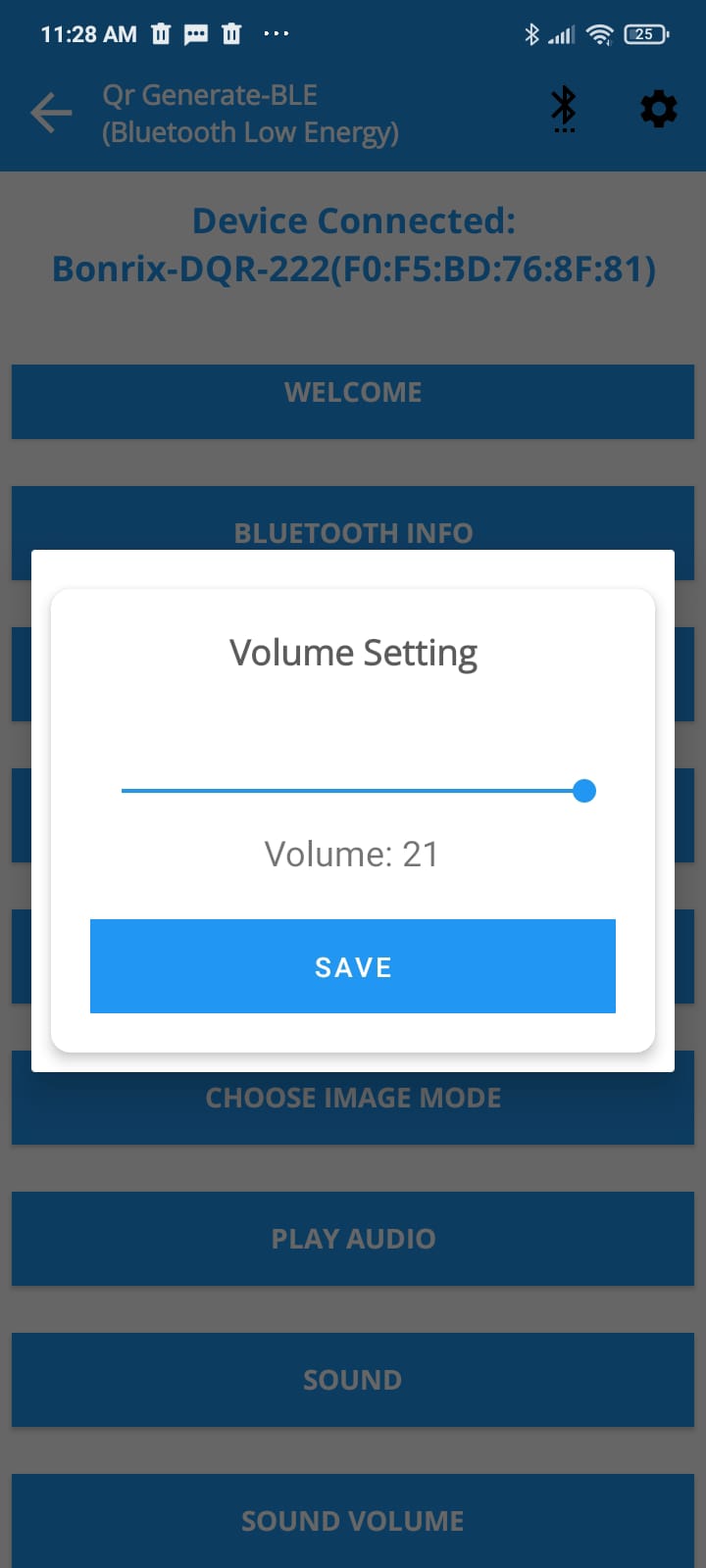Go back using the arrow icon
706x1568 pixels.
pos(51,113)
